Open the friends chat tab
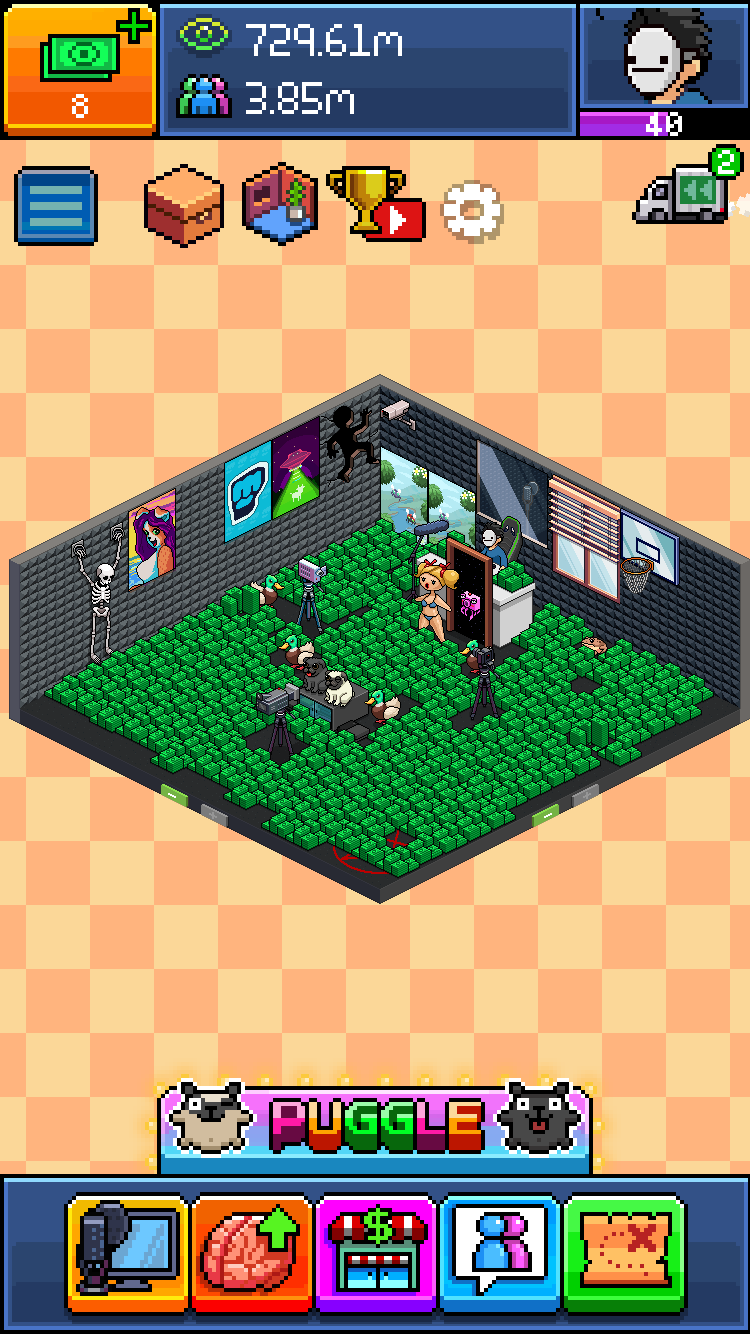750x1334 pixels. point(500,1254)
